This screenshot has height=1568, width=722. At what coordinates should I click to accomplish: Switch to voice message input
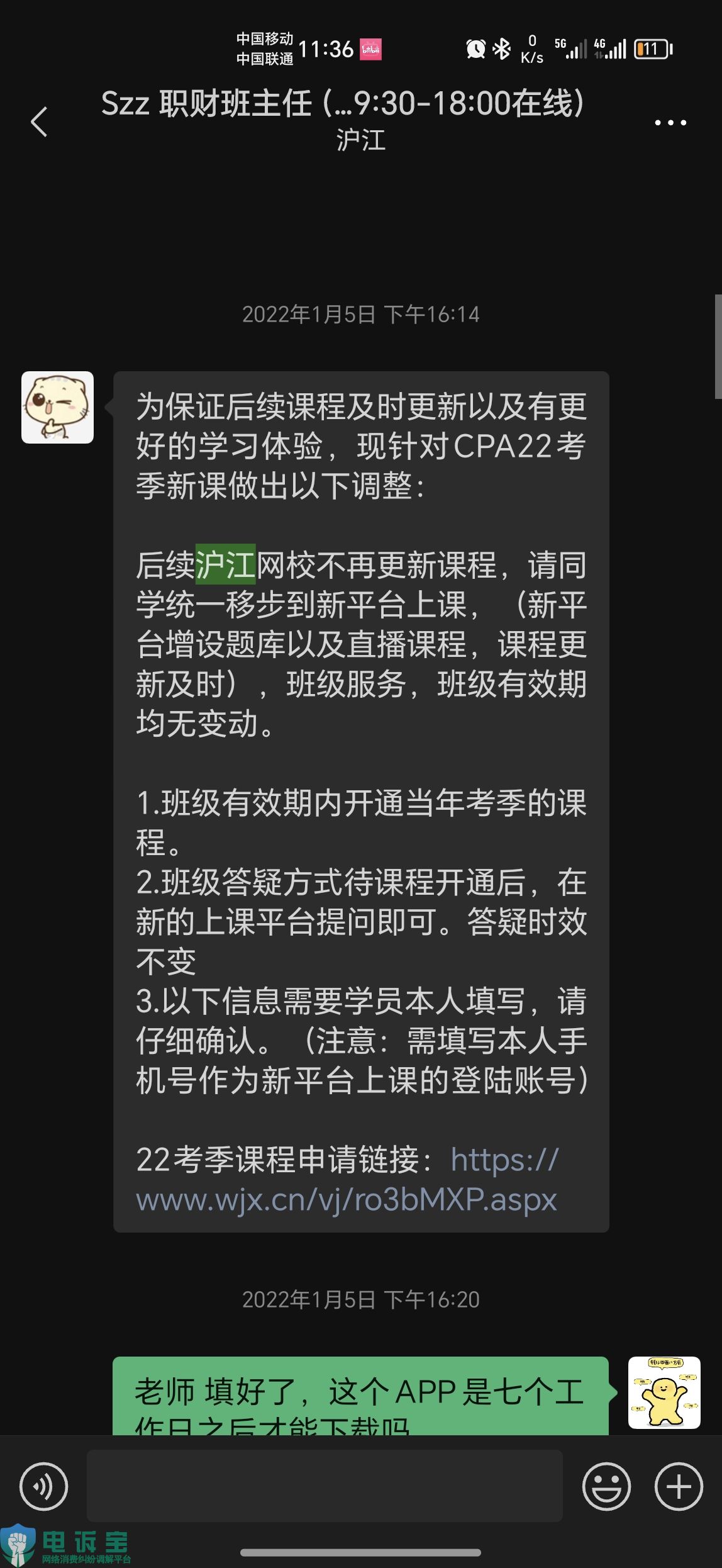pos(43,1486)
